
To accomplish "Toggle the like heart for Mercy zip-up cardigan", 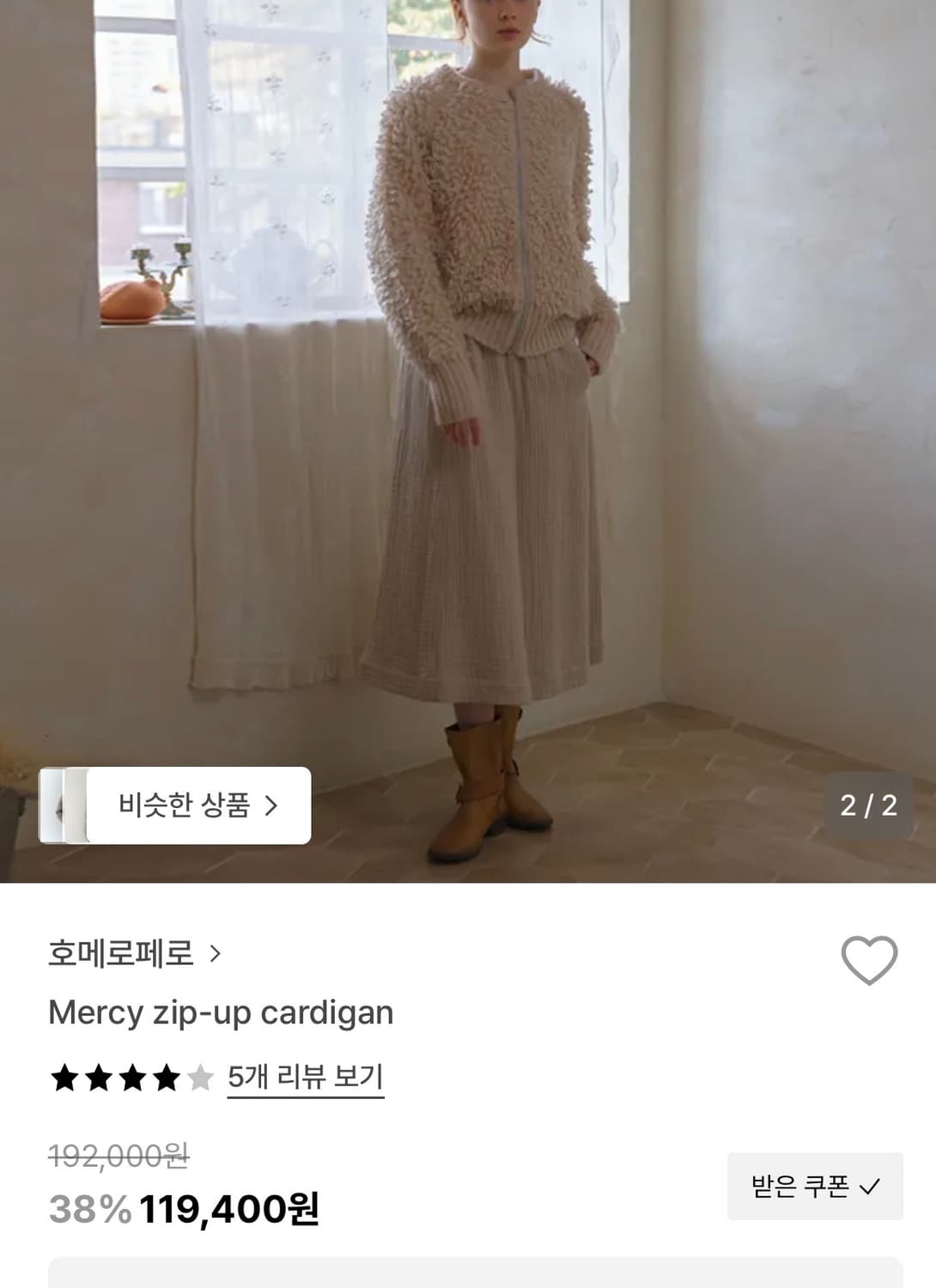I will pyautogui.click(x=871, y=960).
